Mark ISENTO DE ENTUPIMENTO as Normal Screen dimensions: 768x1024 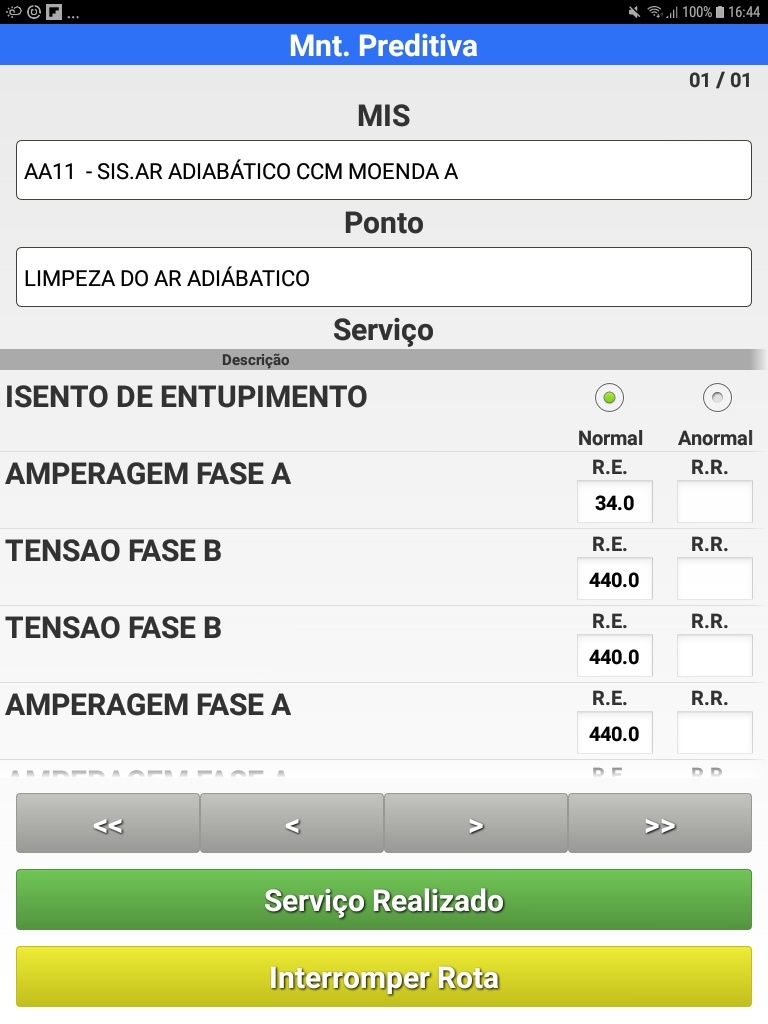[609, 398]
